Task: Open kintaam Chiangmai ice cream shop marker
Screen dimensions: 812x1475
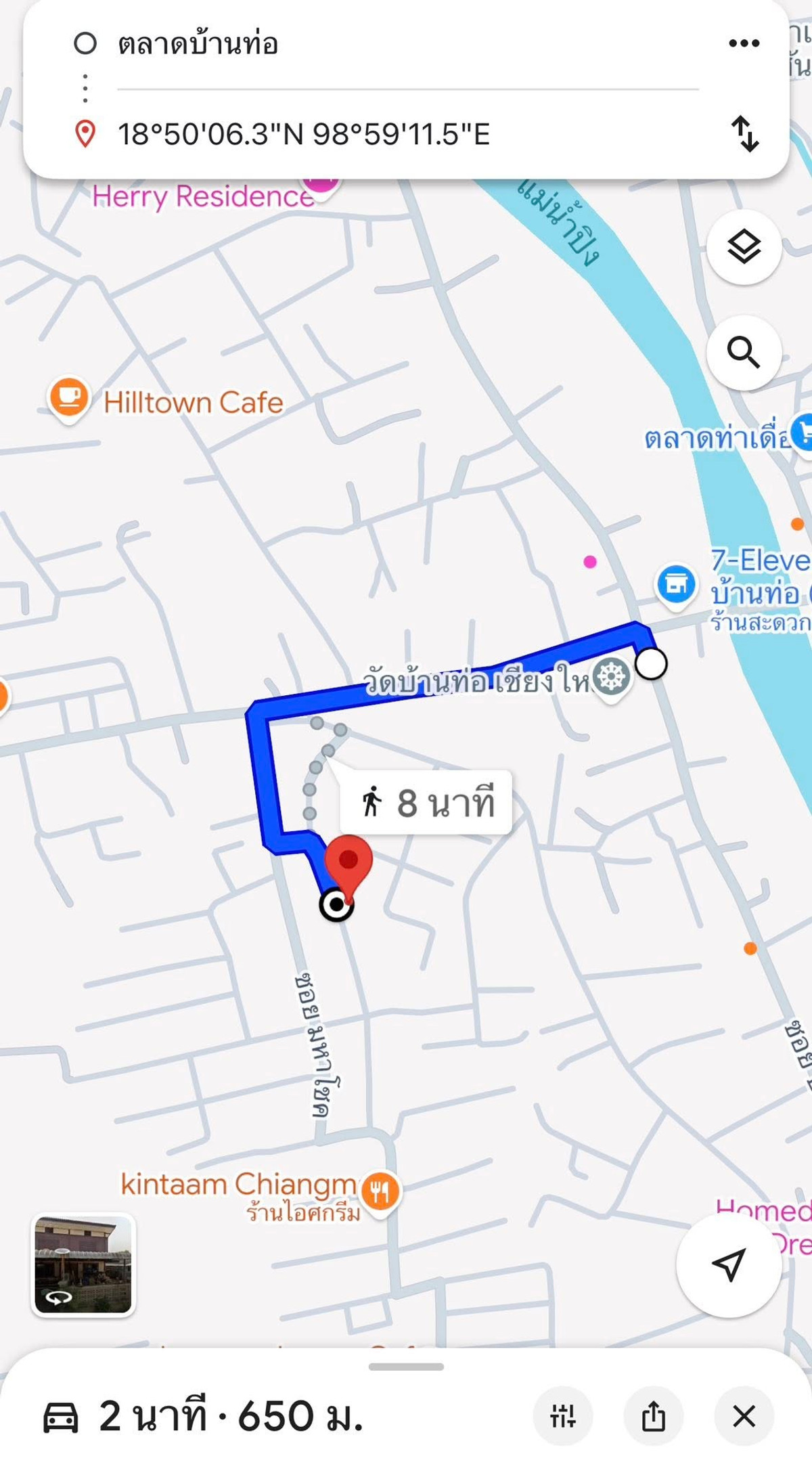Action: click(x=380, y=1191)
